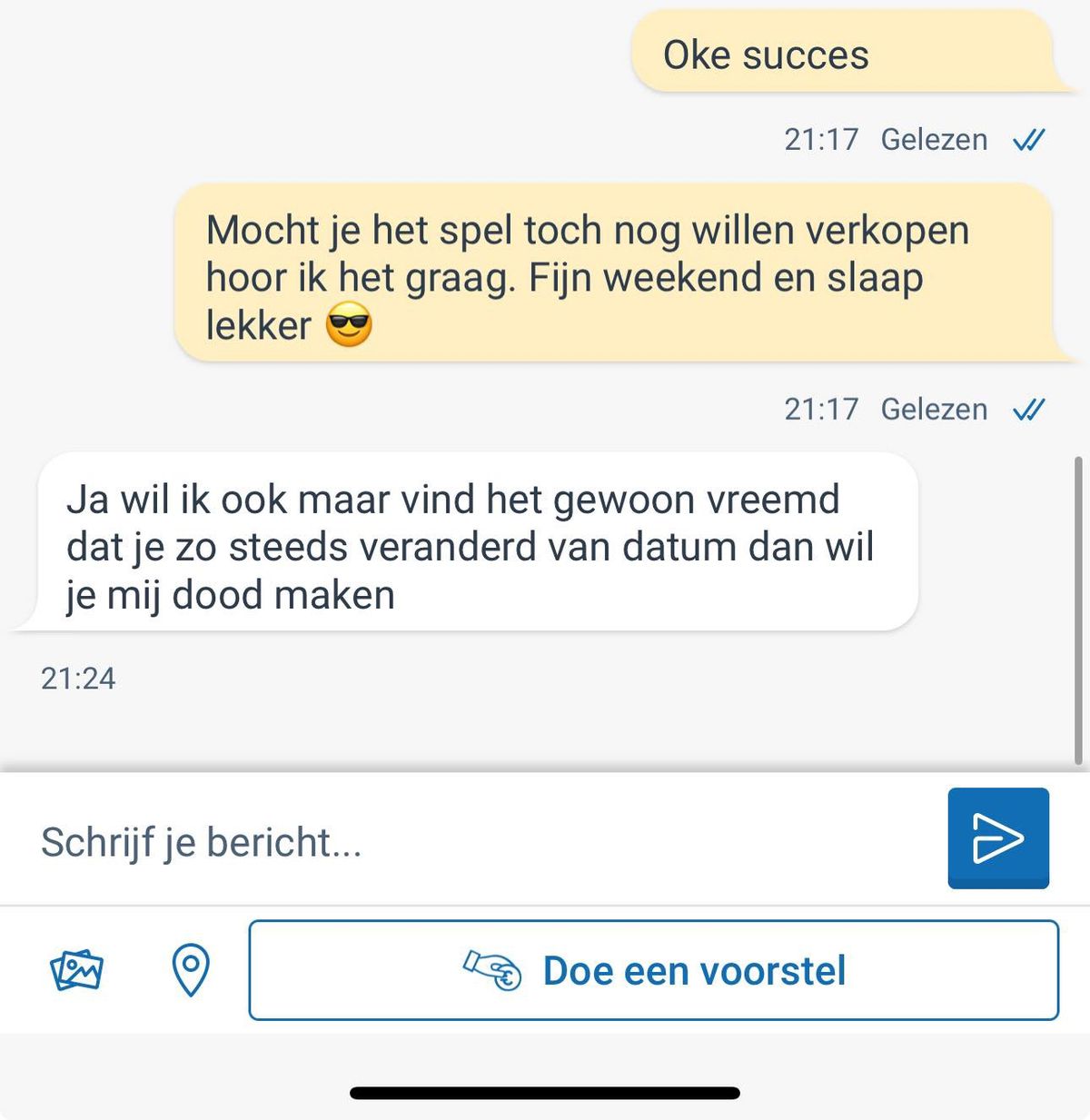Send the message with the arrow button
The width and height of the screenshot is (1090, 1120).
pos(997,838)
